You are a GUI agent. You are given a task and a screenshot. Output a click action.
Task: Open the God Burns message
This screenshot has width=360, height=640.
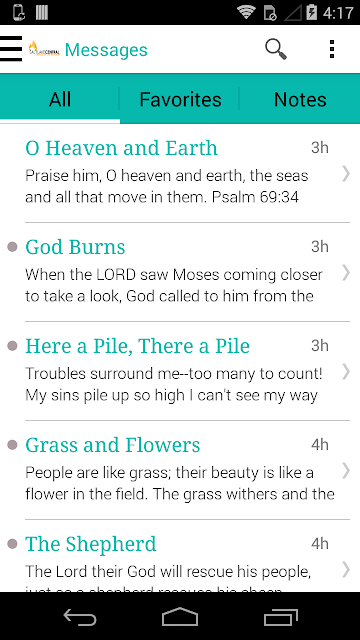point(180,272)
